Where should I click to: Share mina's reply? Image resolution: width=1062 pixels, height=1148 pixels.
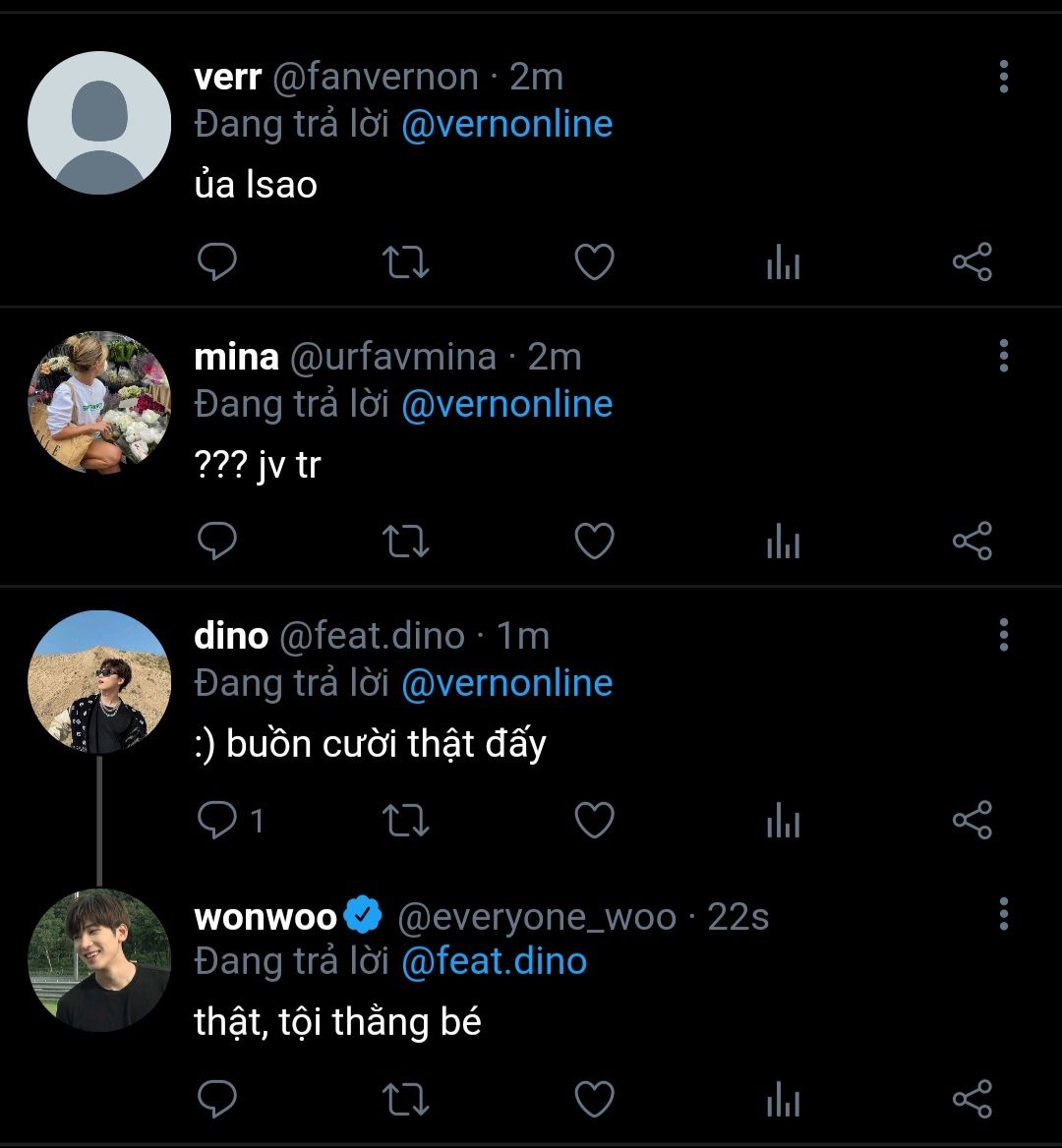point(972,542)
